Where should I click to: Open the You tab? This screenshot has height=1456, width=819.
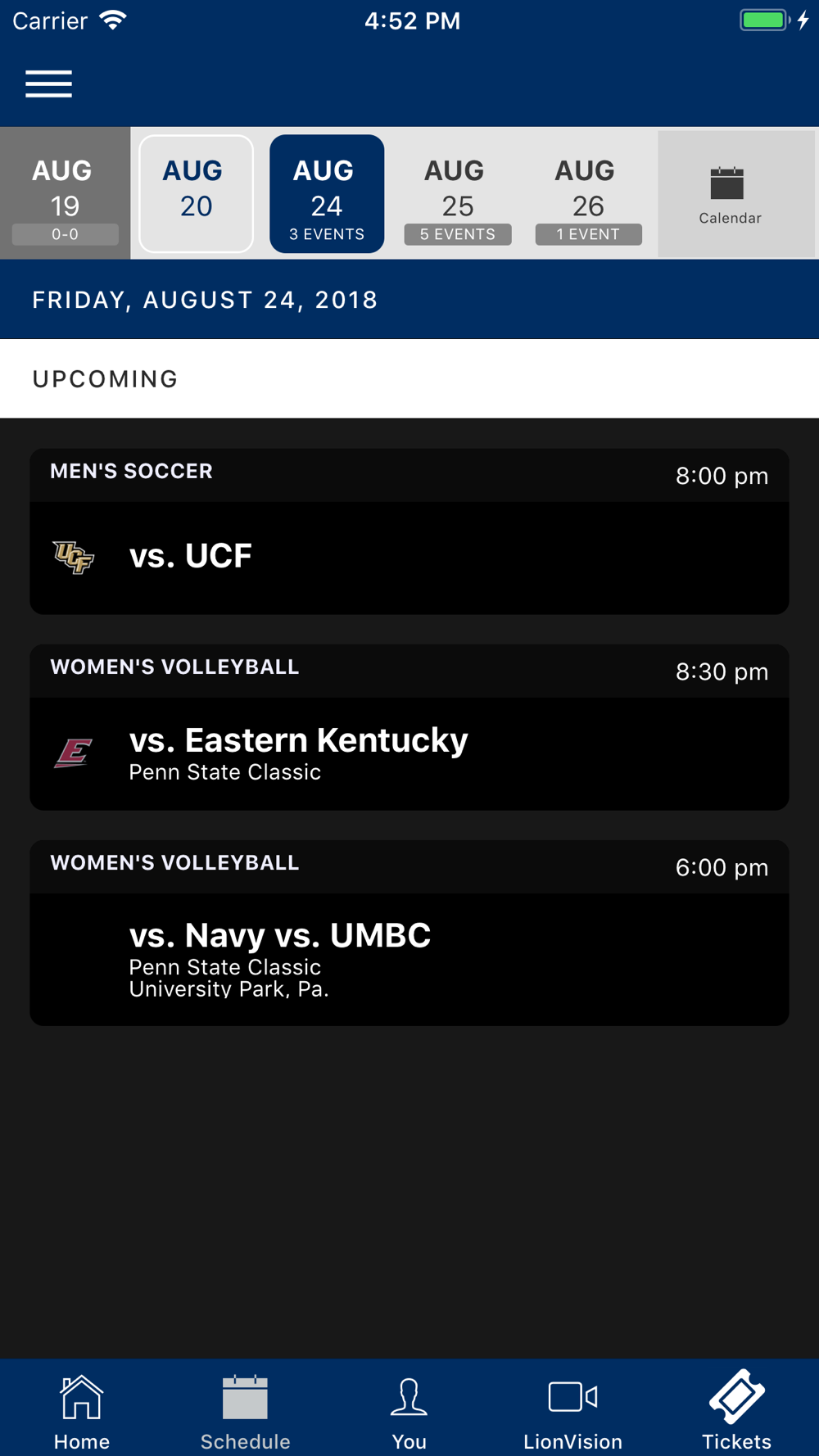[x=409, y=1412]
